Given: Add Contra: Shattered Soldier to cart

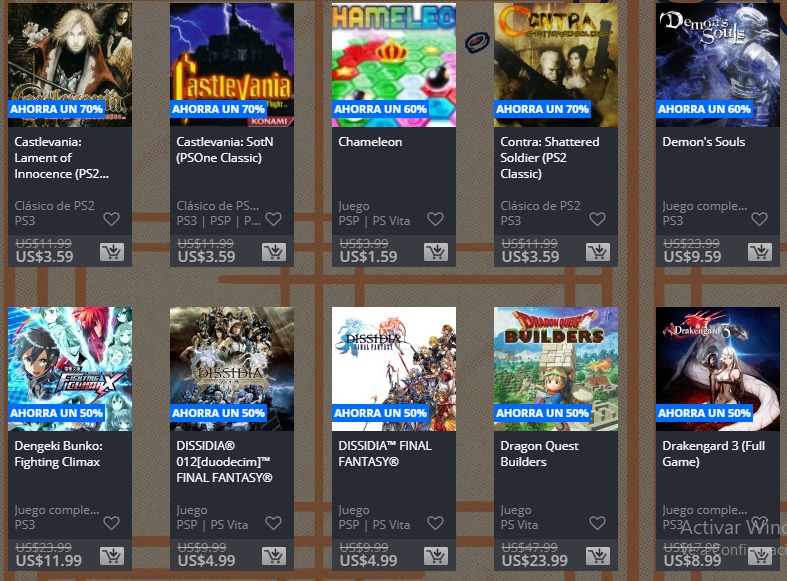Looking at the screenshot, I should 597,252.
